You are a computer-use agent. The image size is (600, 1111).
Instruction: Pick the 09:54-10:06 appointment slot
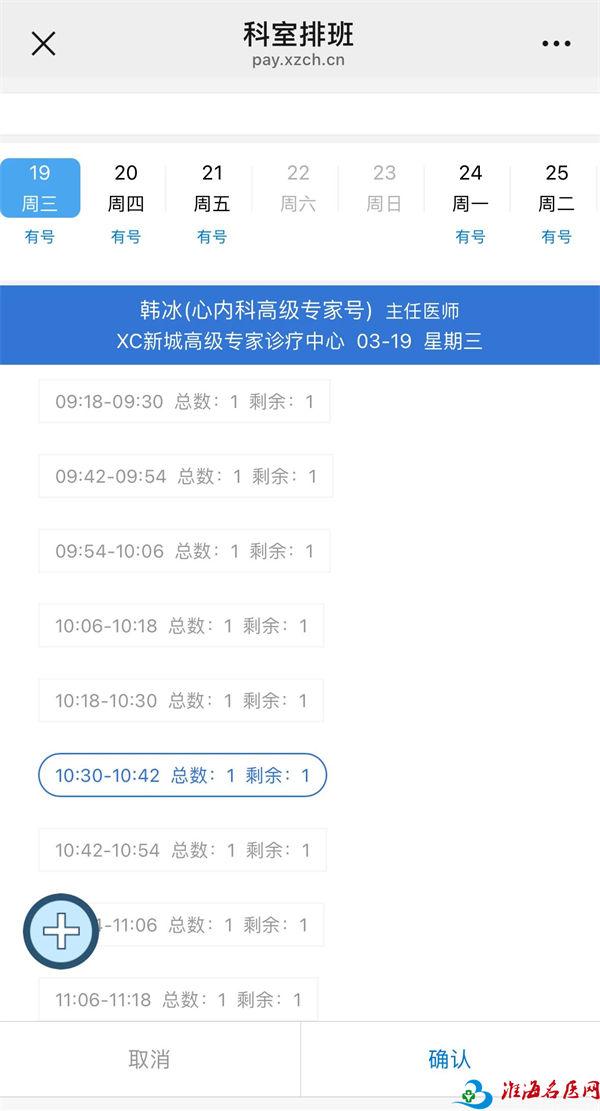pos(184,551)
